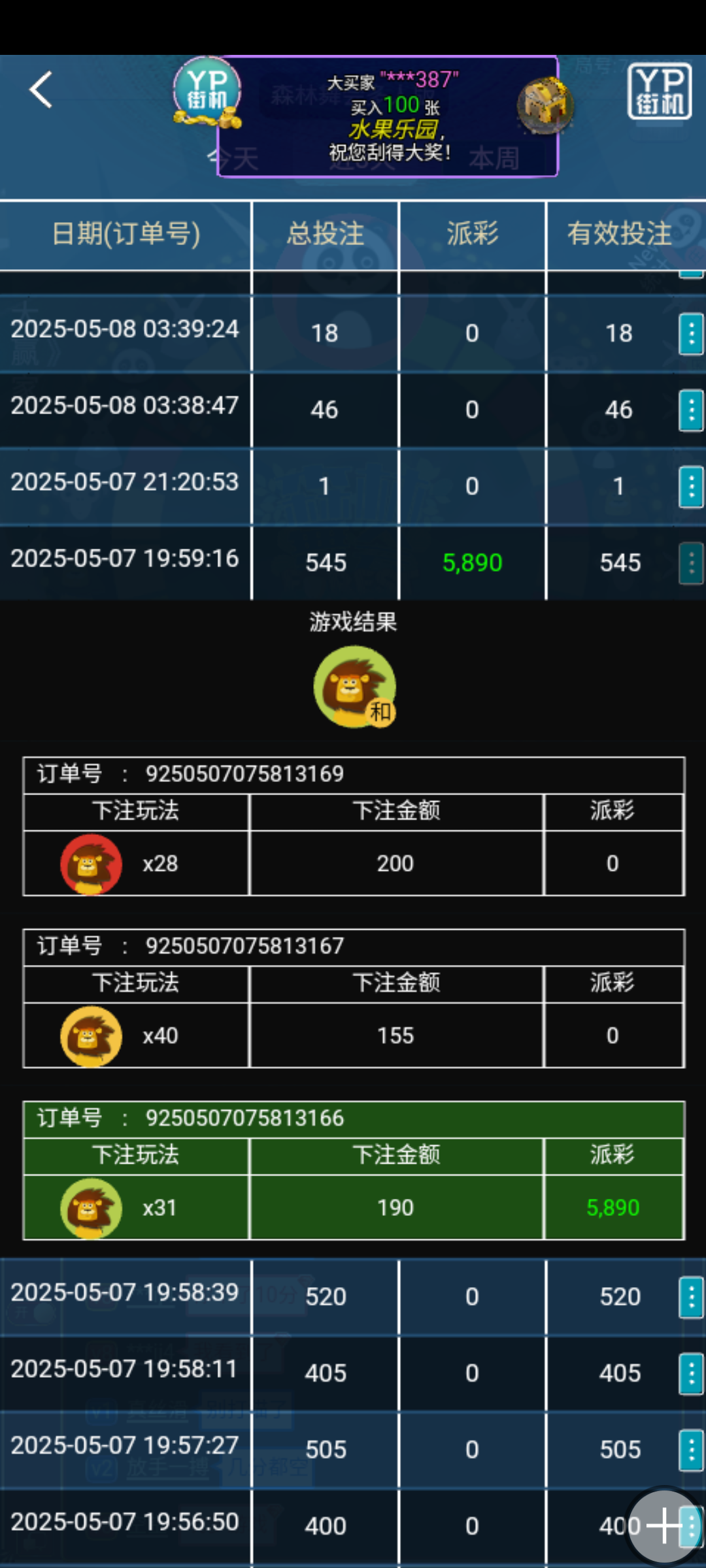Screen dimensions: 706x1568
Task: Go back using the top-left arrow
Action: coord(41,90)
